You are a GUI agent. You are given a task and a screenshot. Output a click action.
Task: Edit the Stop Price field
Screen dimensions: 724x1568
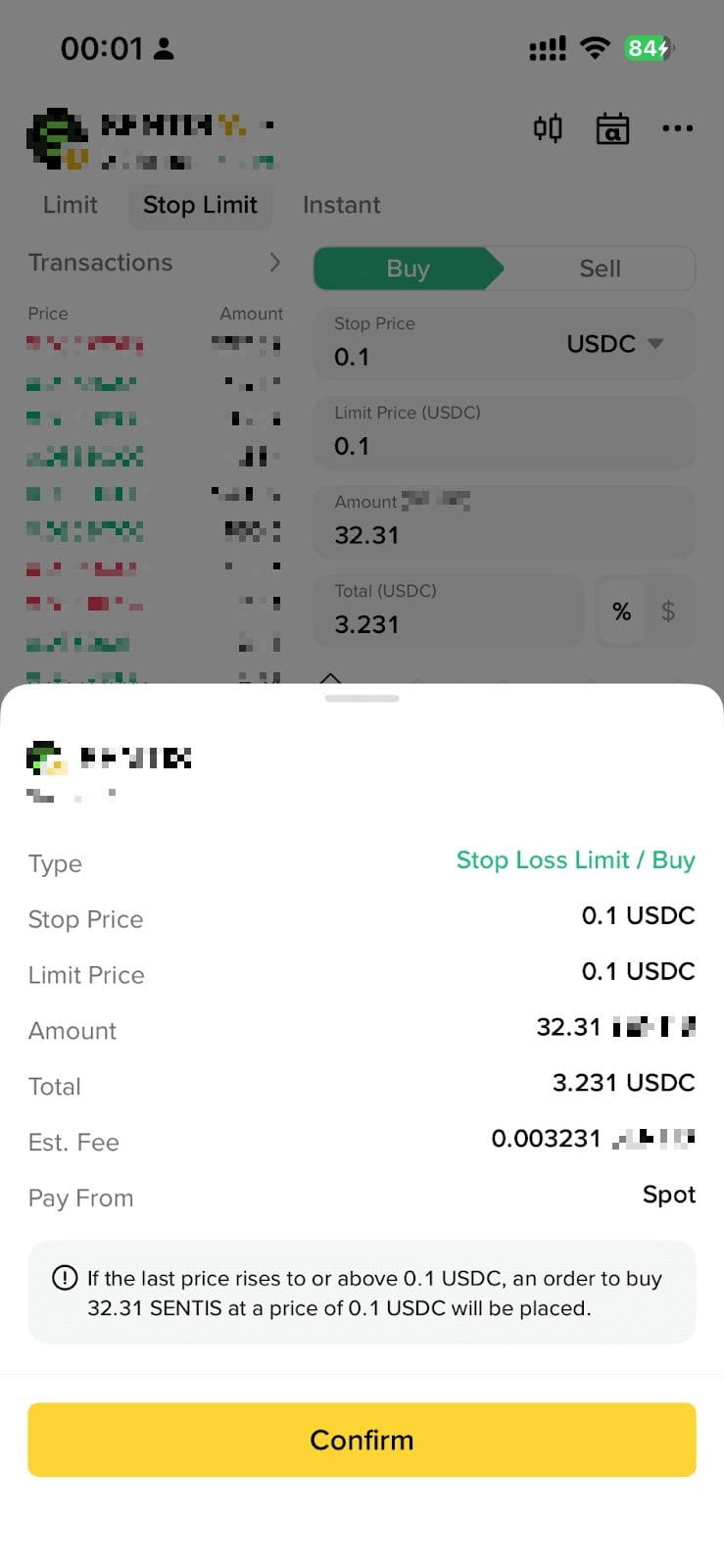pyautogui.click(x=431, y=344)
